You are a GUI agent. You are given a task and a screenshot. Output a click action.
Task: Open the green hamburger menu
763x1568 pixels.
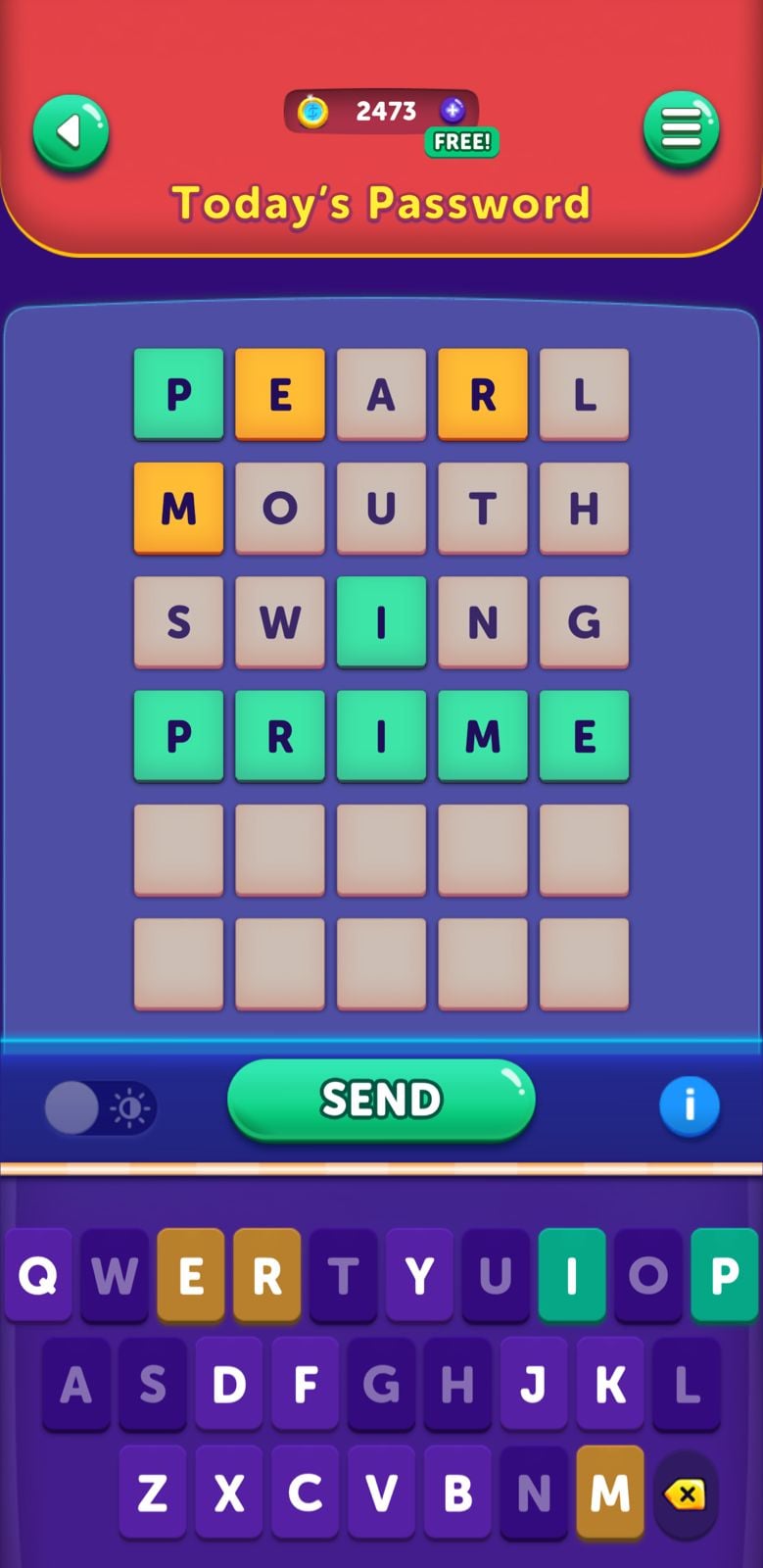coord(681,128)
